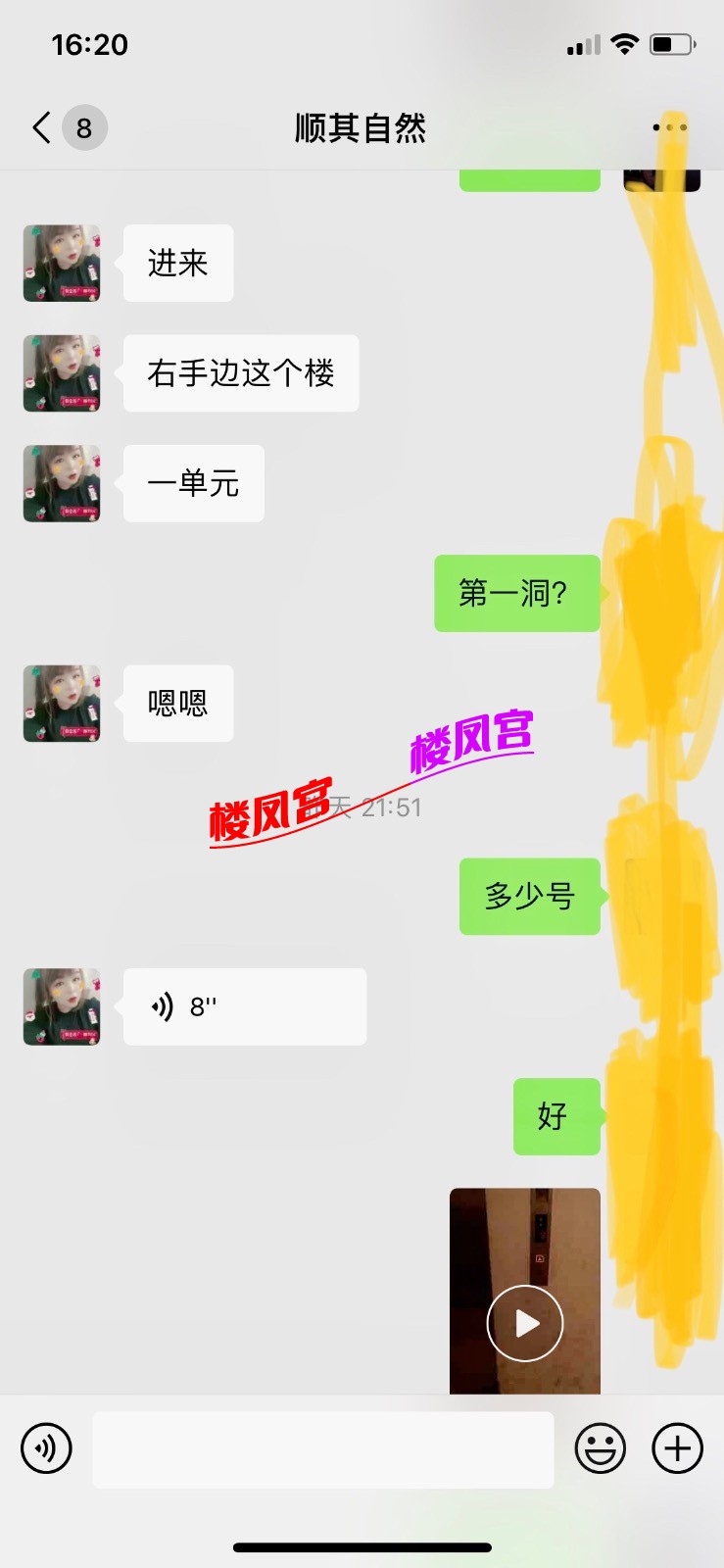Image resolution: width=724 pixels, height=1568 pixels.
Task: Open the plus attachments menu
Action: [677, 1448]
